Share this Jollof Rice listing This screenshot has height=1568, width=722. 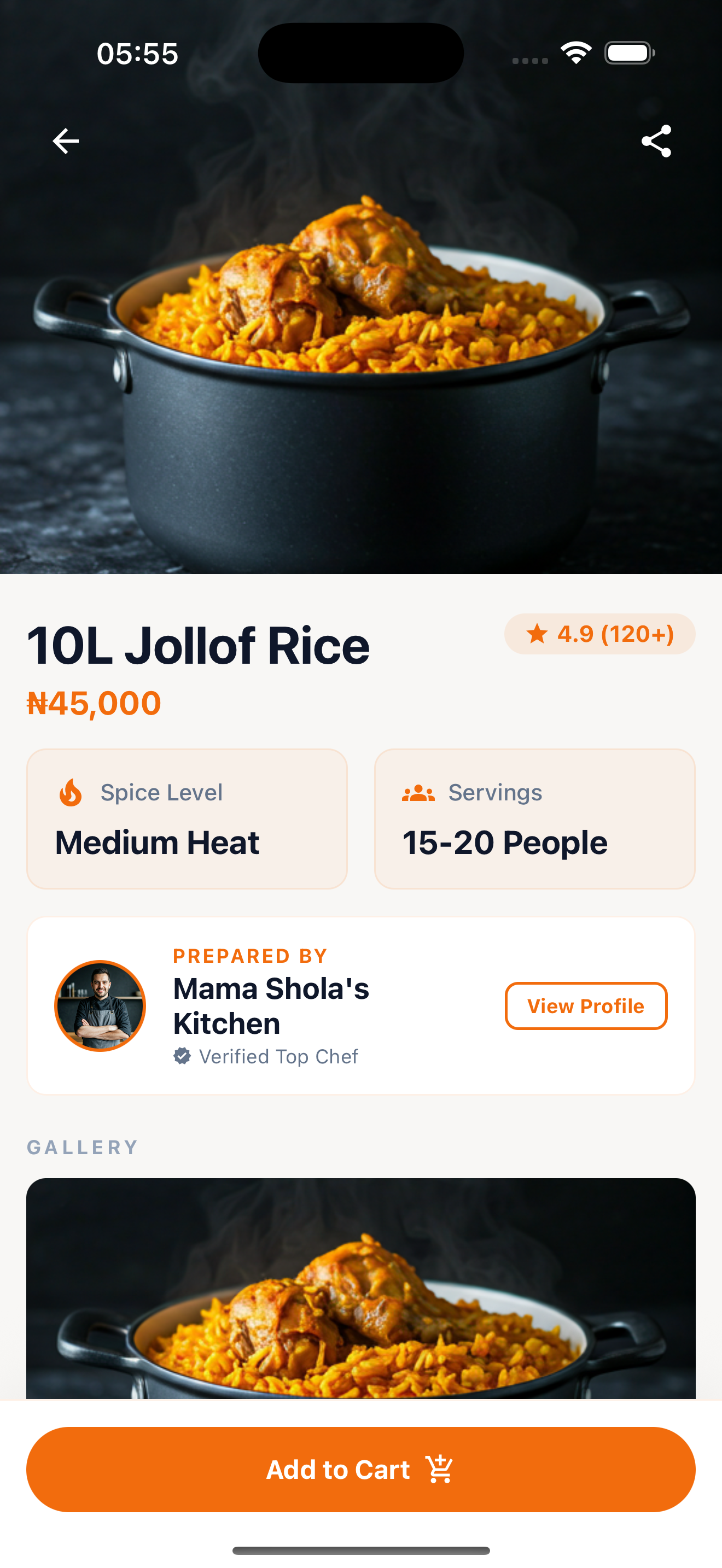(656, 141)
